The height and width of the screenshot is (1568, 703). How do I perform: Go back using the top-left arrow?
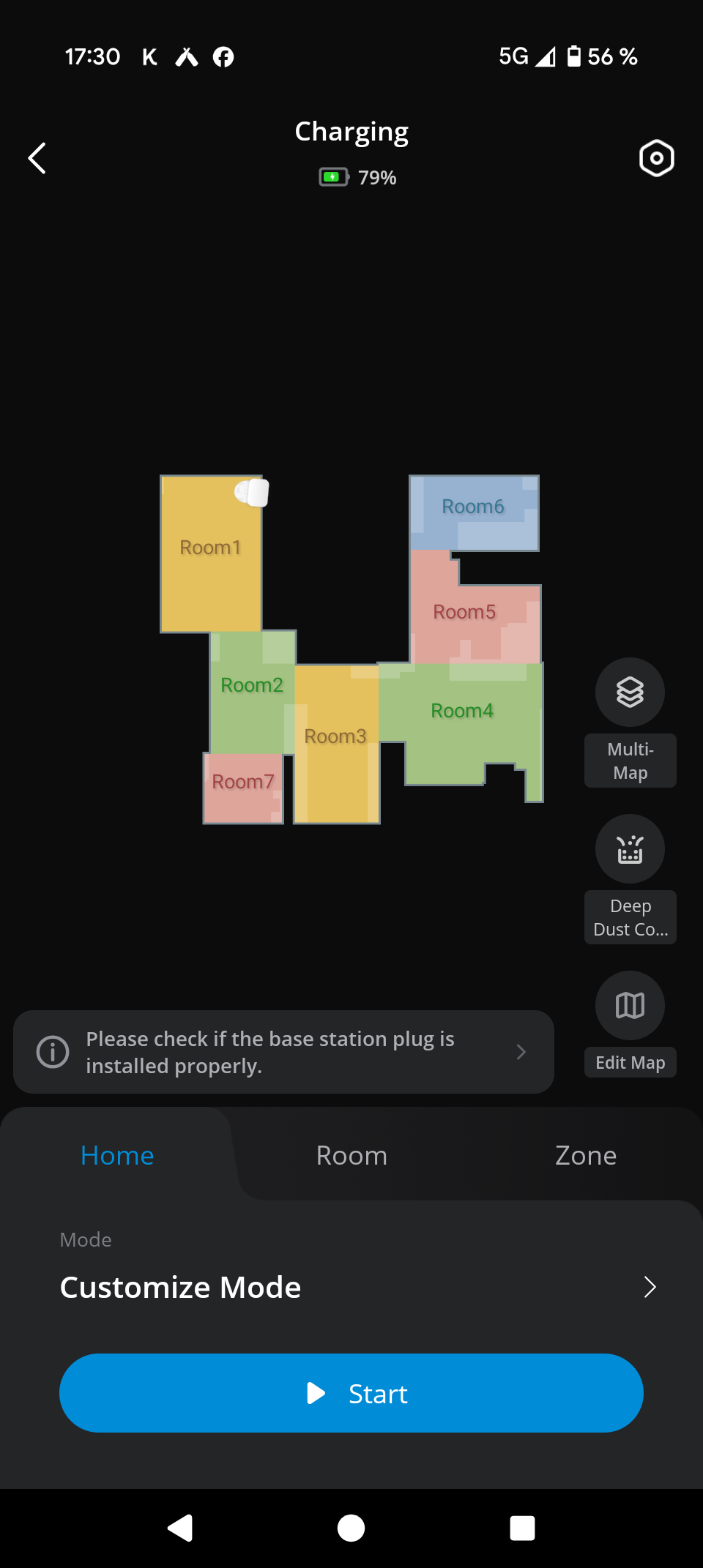point(37,158)
